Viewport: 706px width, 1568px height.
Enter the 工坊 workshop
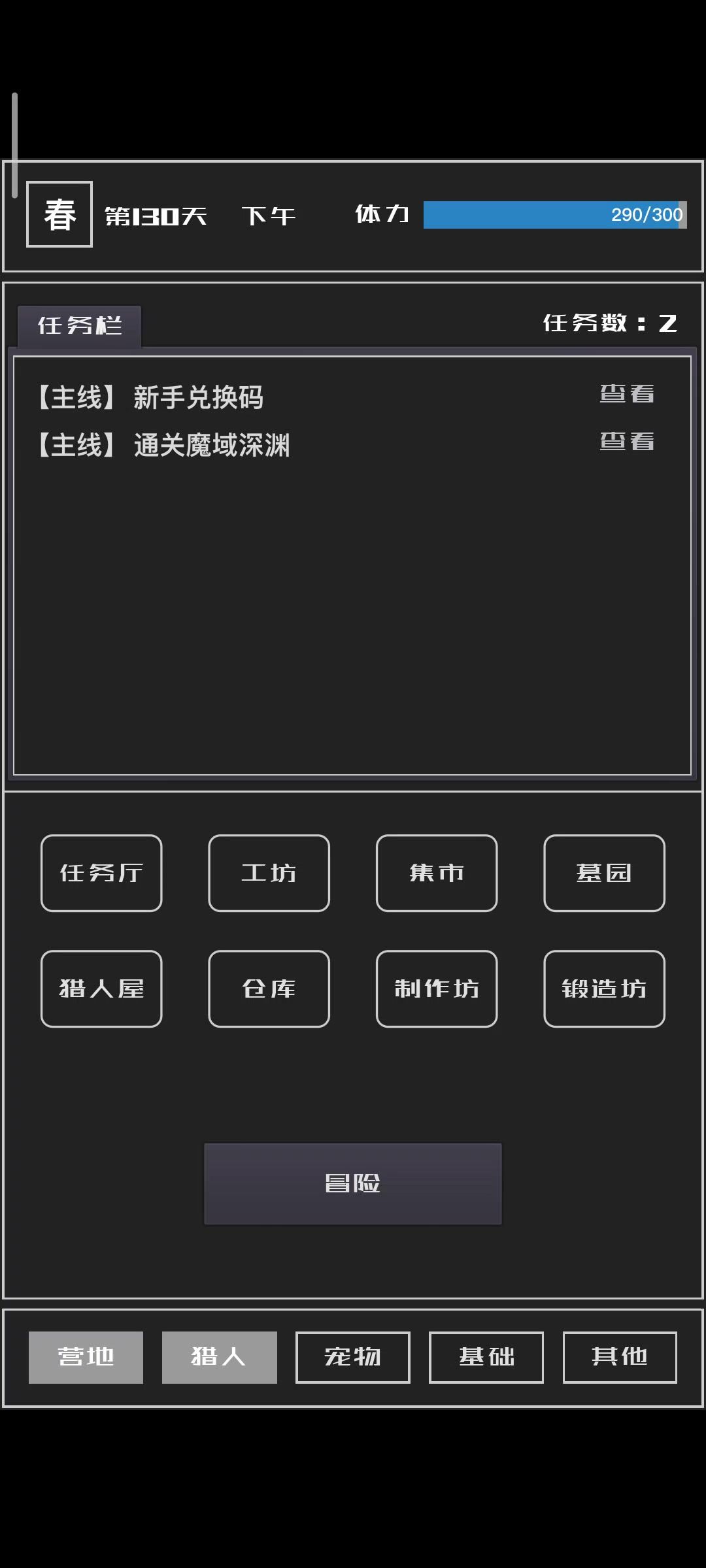point(269,873)
